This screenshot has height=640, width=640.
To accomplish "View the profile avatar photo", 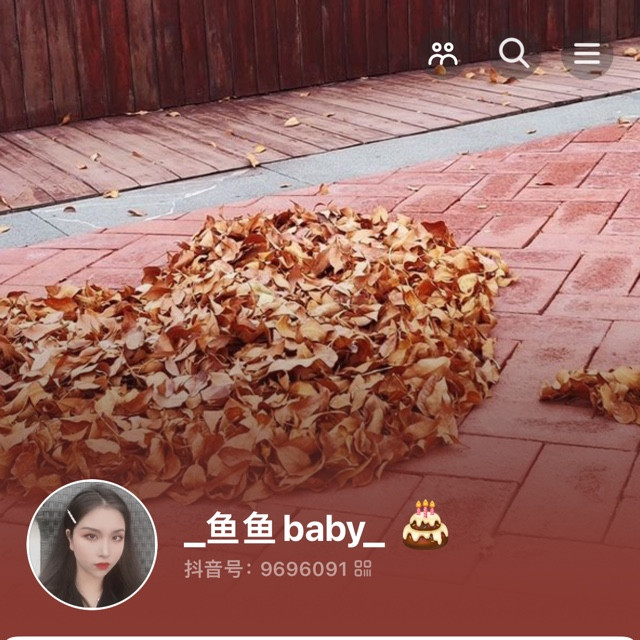I will click(x=92, y=544).
